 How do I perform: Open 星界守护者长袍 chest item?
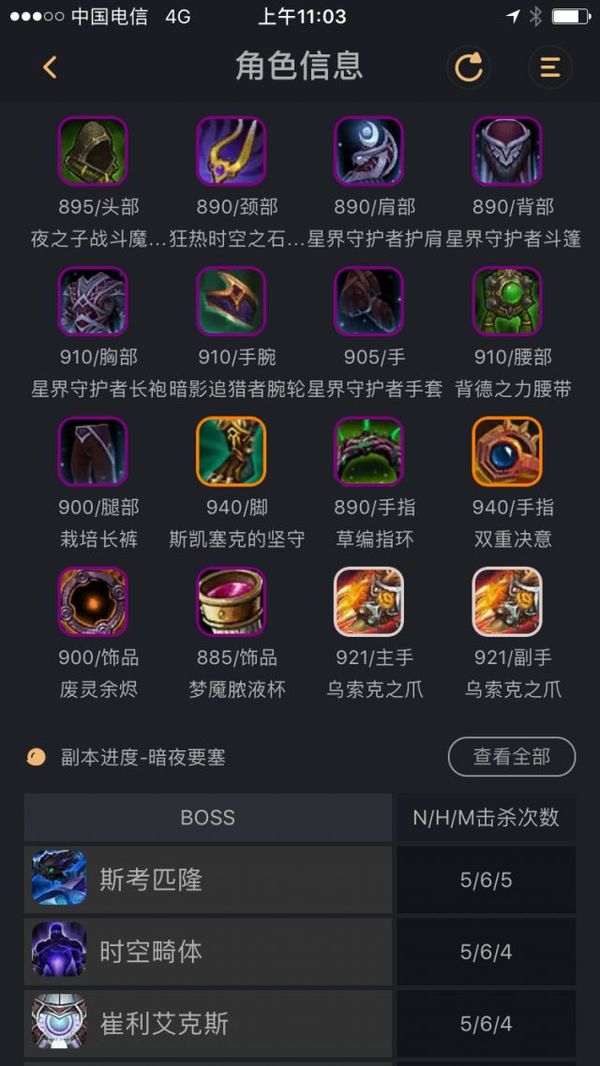tap(93, 301)
